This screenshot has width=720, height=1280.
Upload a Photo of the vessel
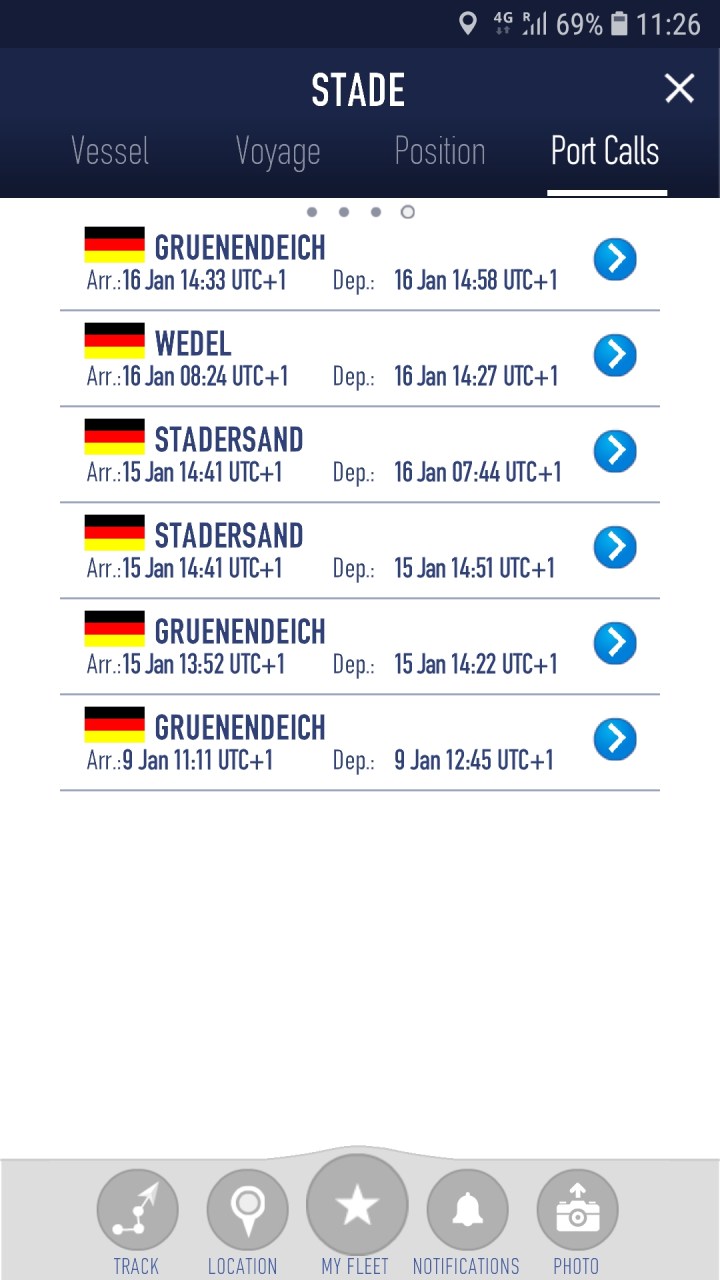(577, 1211)
